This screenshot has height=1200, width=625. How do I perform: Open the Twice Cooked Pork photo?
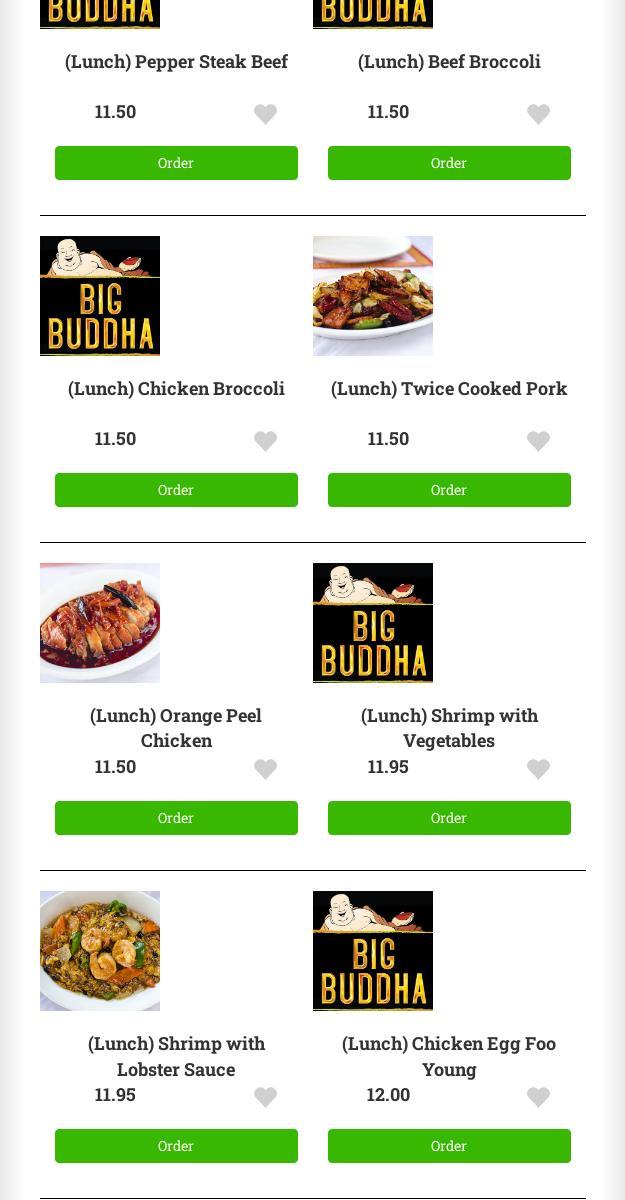tap(373, 296)
